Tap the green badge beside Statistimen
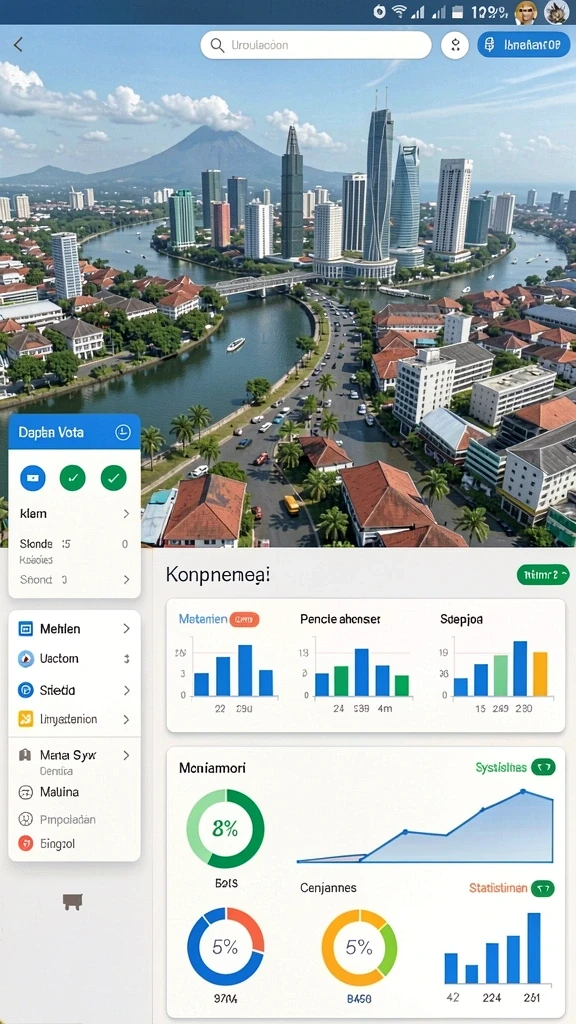The image size is (576, 1024). tap(543, 888)
